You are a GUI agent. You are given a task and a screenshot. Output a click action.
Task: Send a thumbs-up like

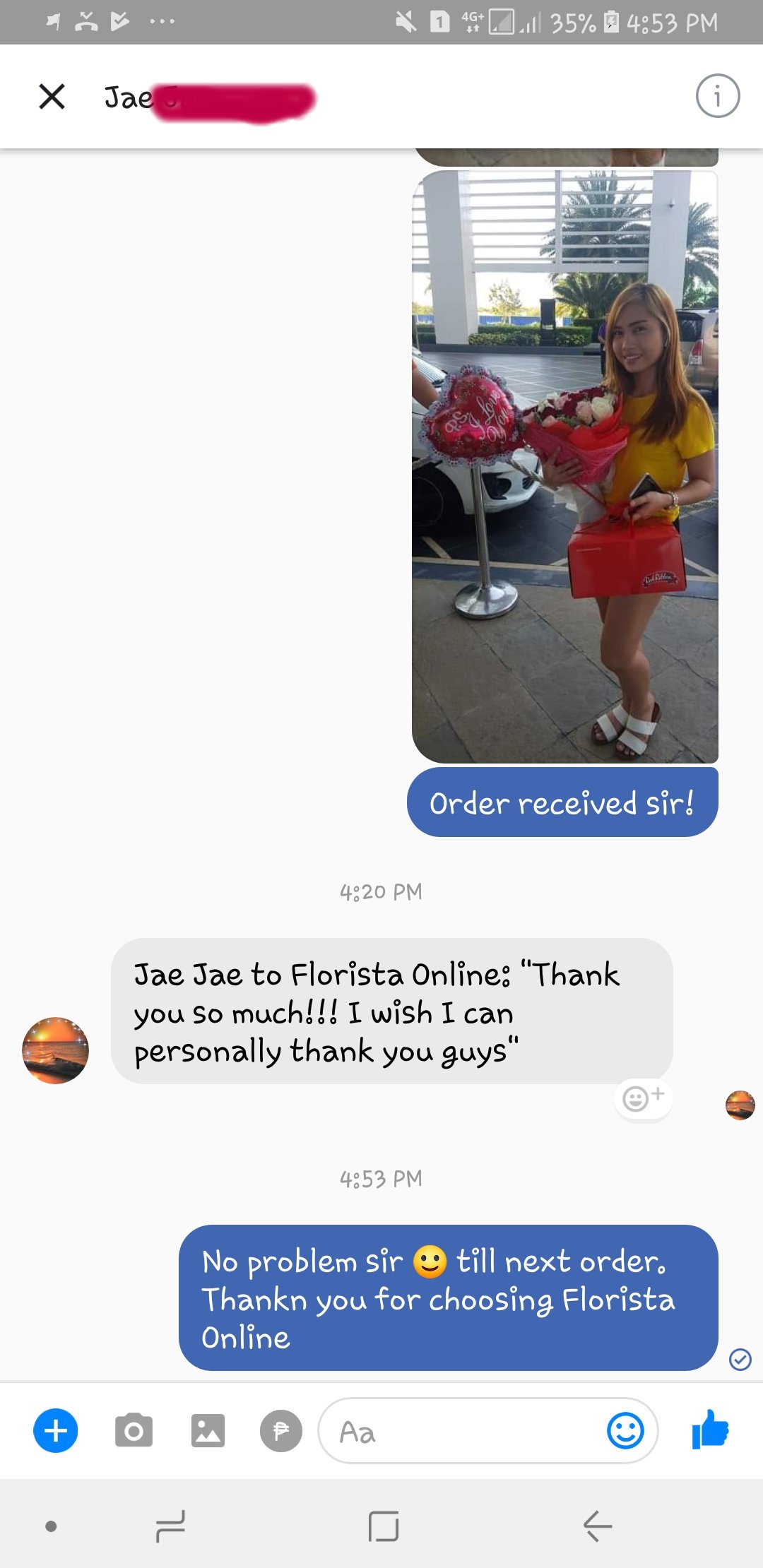point(710,1430)
